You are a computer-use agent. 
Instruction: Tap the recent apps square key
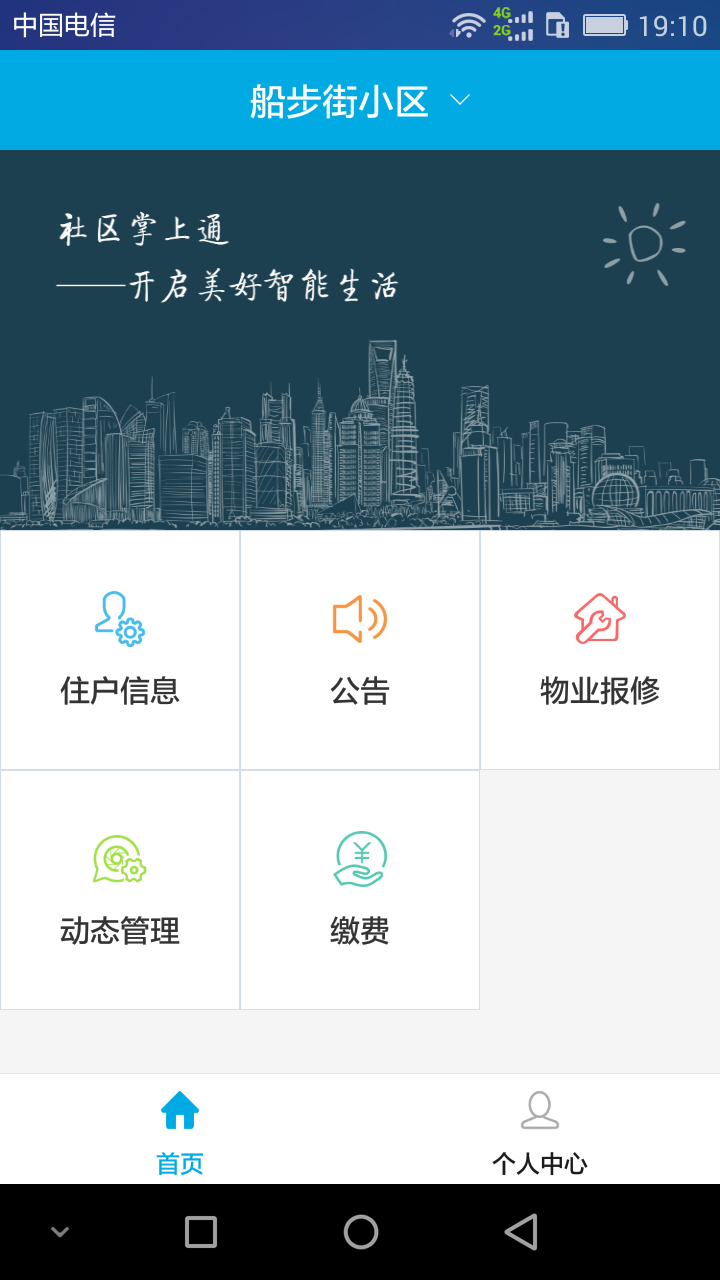coord(200,1231)
